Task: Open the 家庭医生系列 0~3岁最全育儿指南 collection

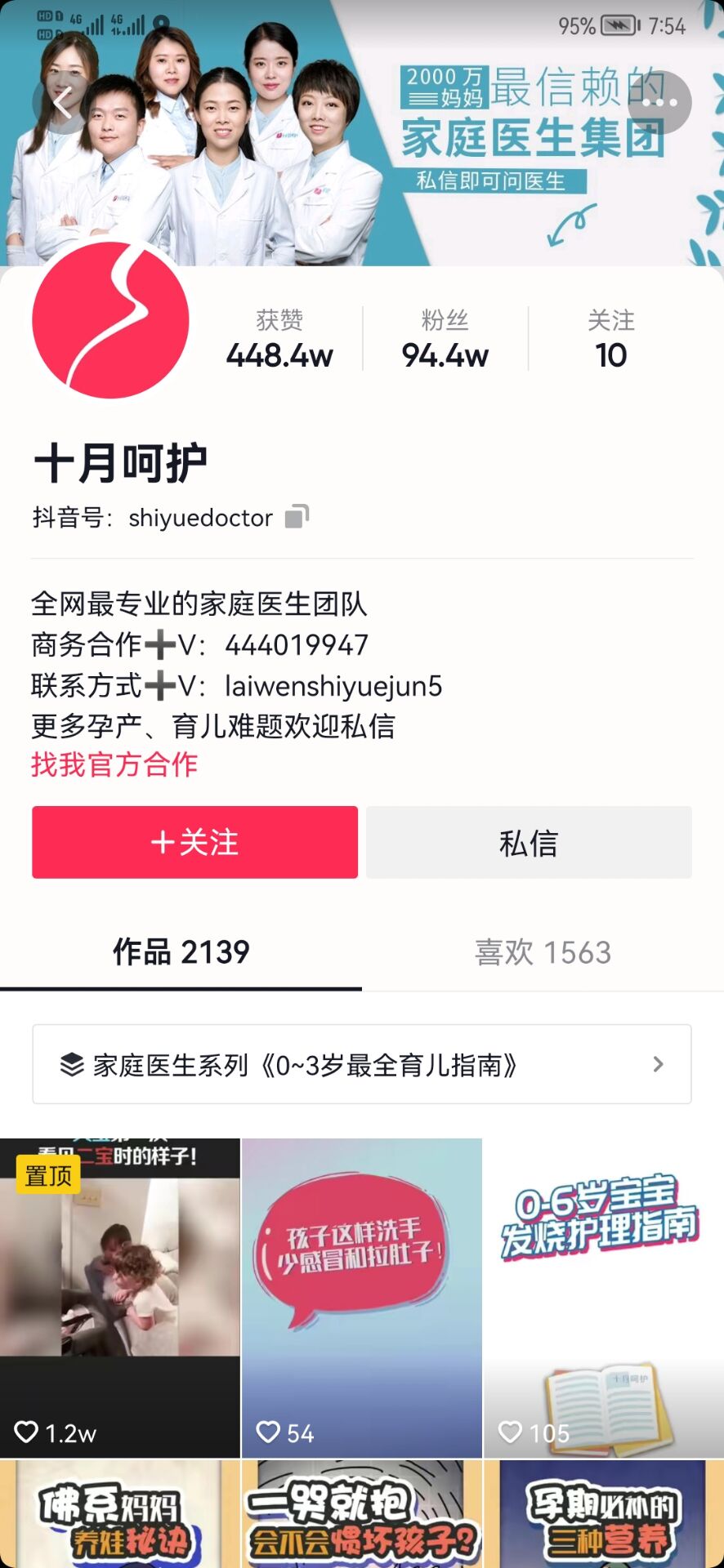Action: click(x=362, y=1064)
